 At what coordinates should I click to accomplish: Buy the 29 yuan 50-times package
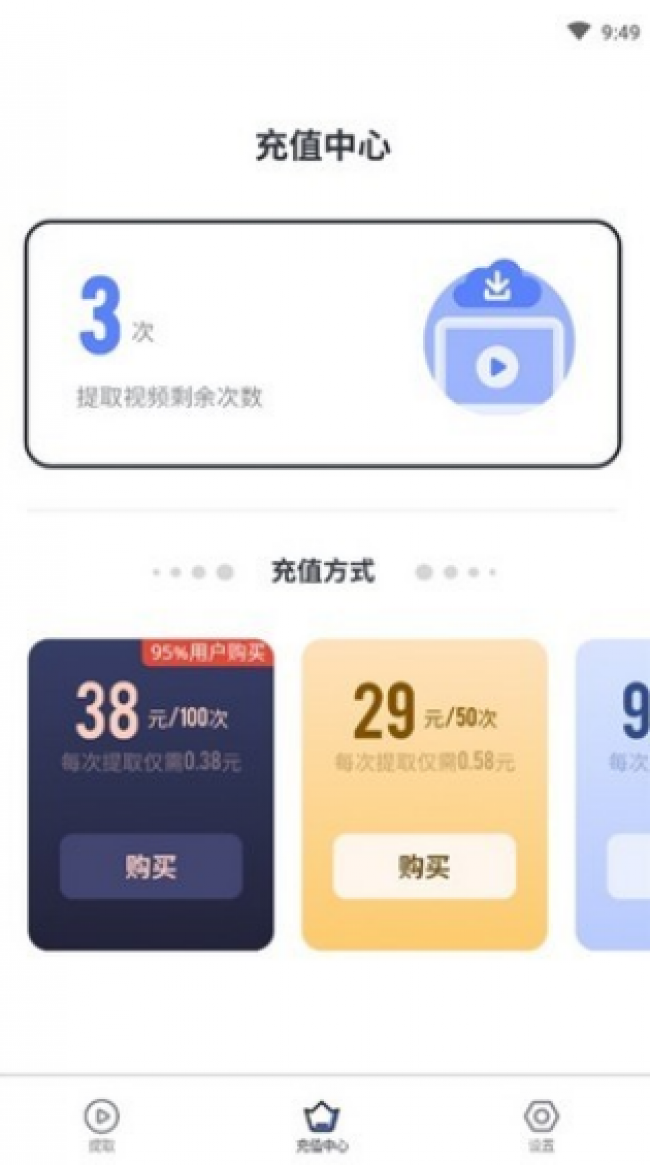[x=424, y=866]
